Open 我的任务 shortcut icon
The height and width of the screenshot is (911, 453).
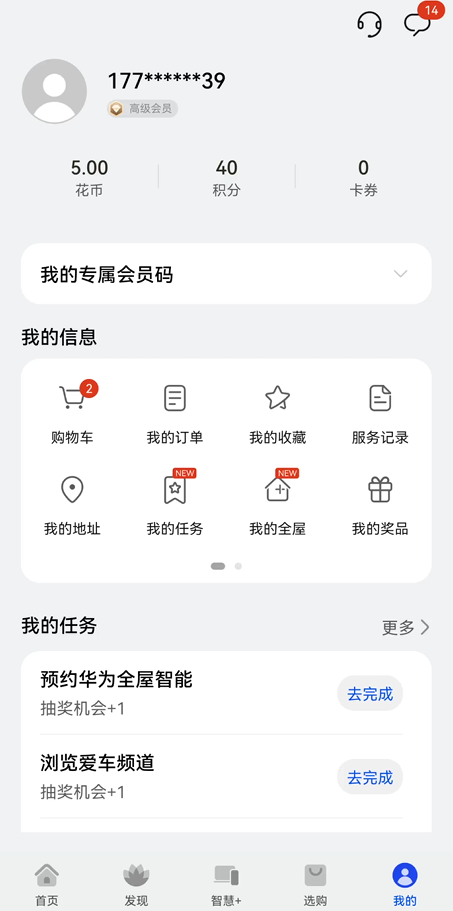175,503
